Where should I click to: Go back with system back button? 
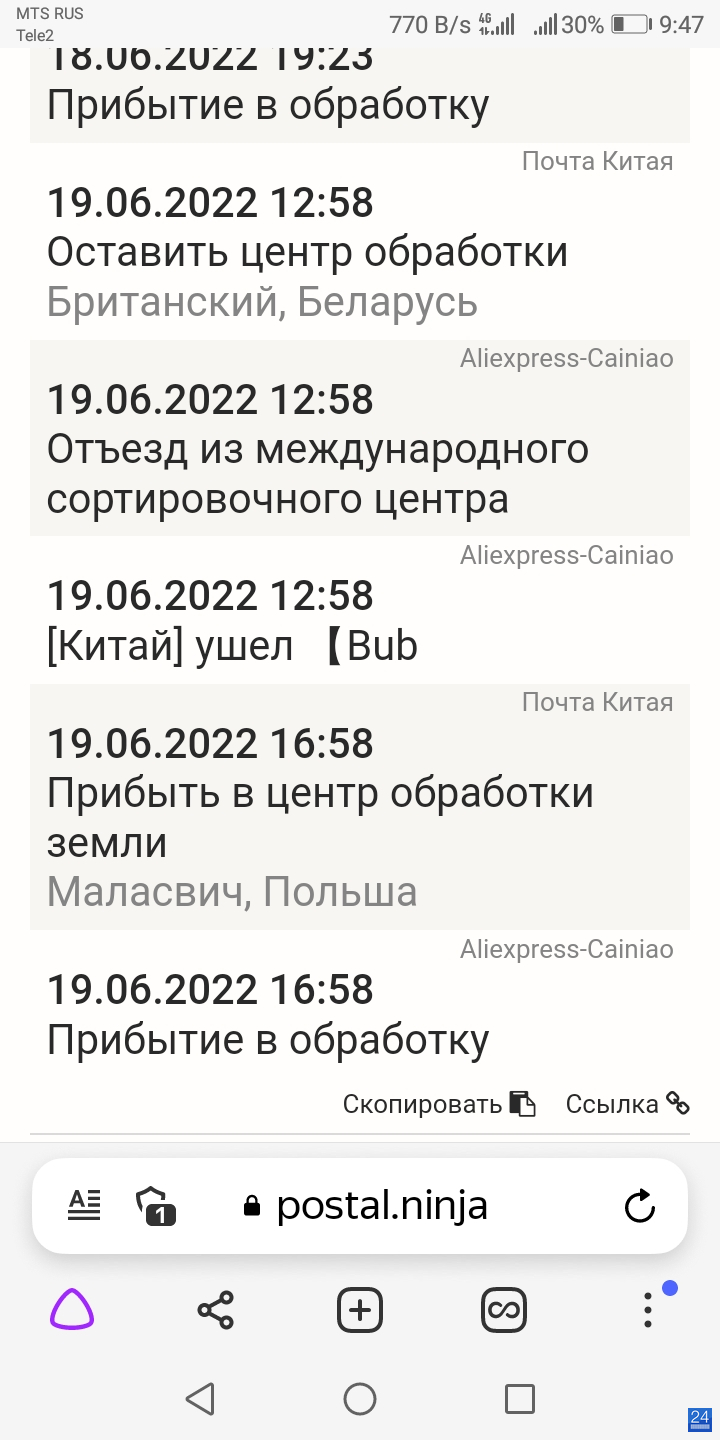pyautogui.click(x=200, y=1399)
